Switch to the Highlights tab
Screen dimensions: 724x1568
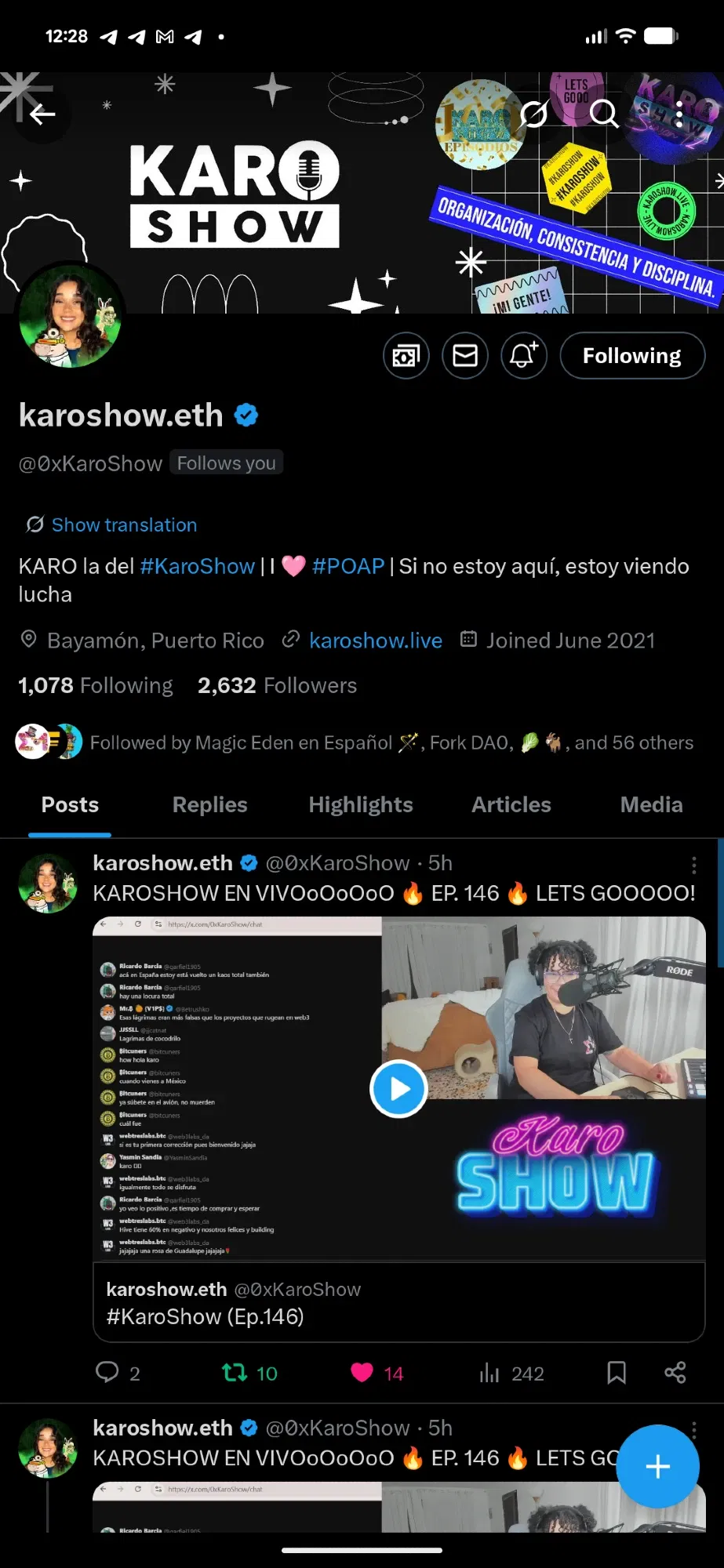coord(360,804)
